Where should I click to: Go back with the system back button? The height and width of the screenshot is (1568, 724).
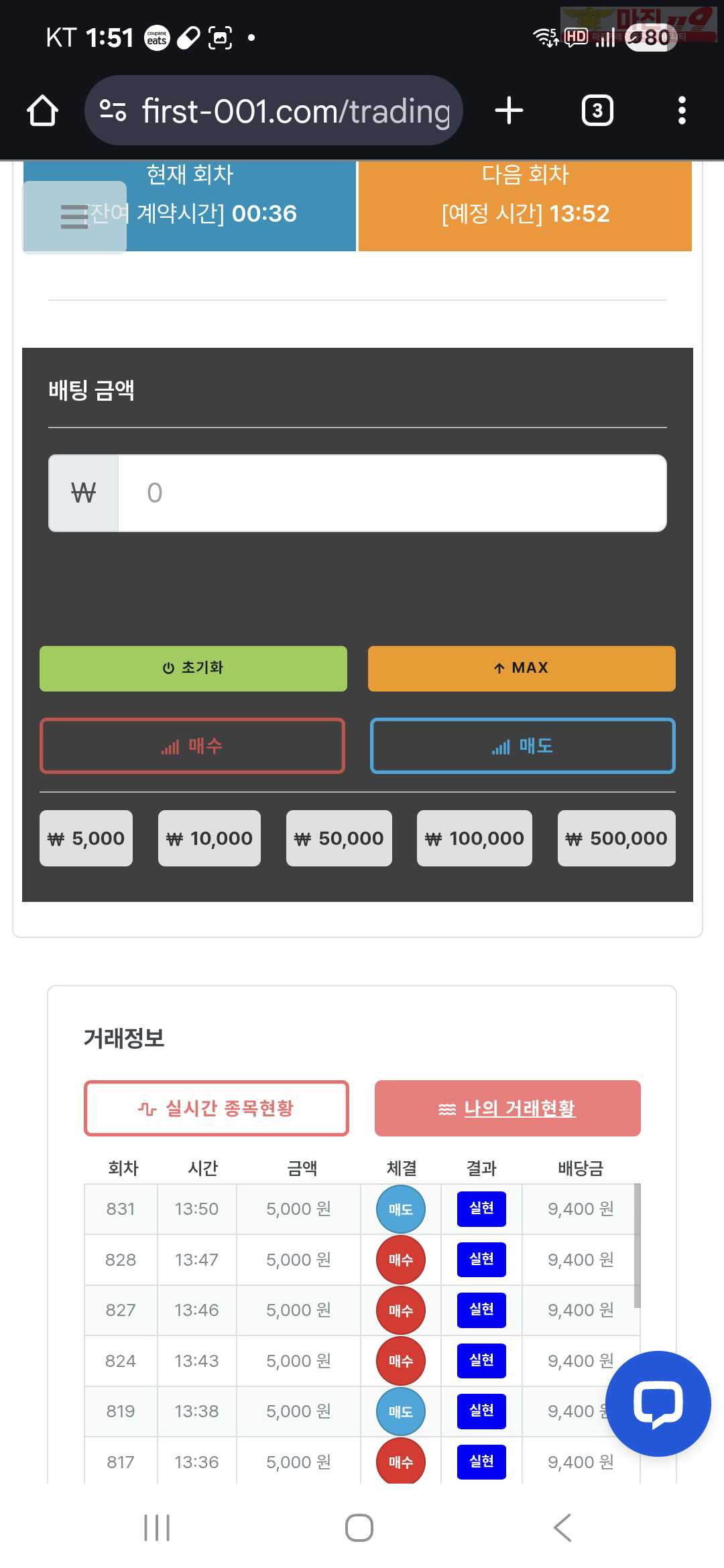pos(562,1528)
